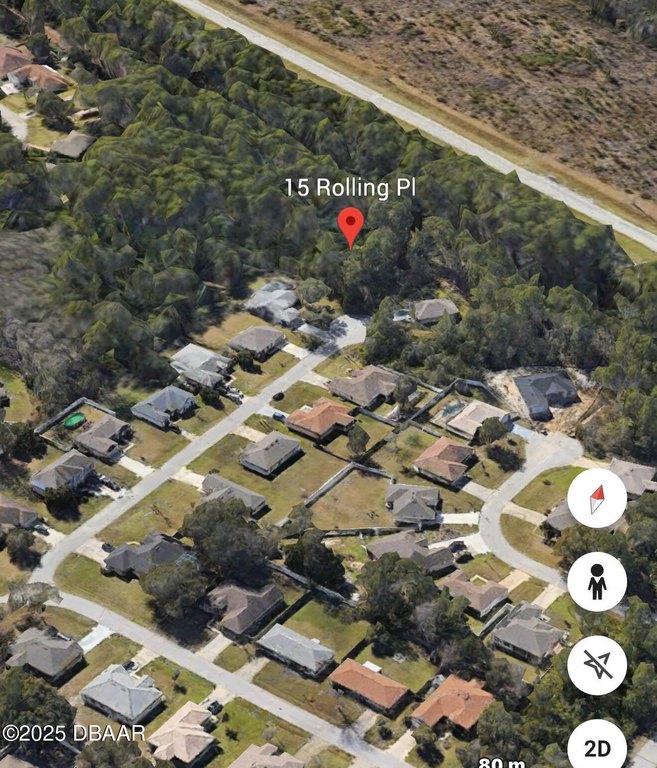Reset map orientation with the compass

tap(597, 497)
